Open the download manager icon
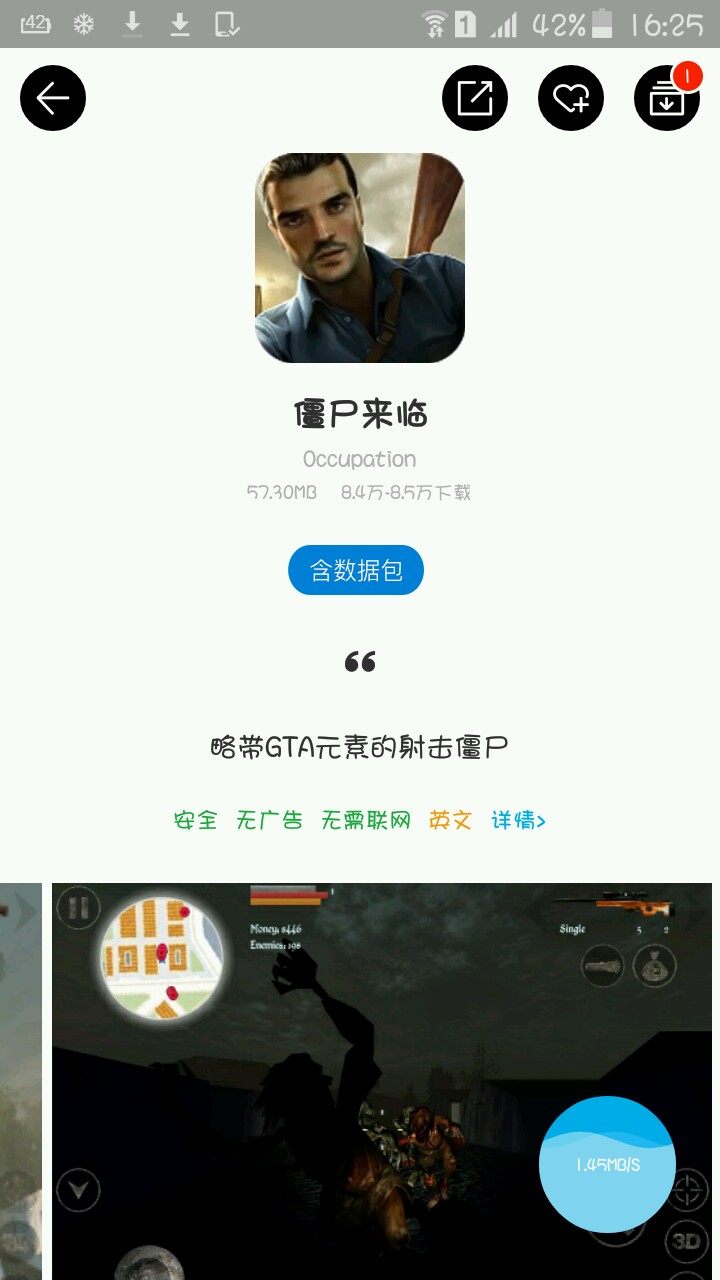Screen dimensions: 720x1280 pyautogui.click(x=667, y=98)
